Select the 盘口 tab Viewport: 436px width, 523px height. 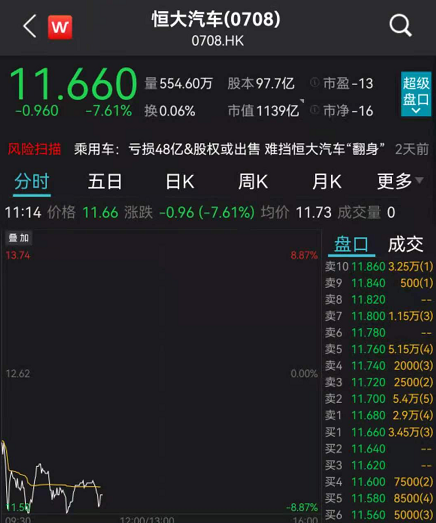click(351, 245)
